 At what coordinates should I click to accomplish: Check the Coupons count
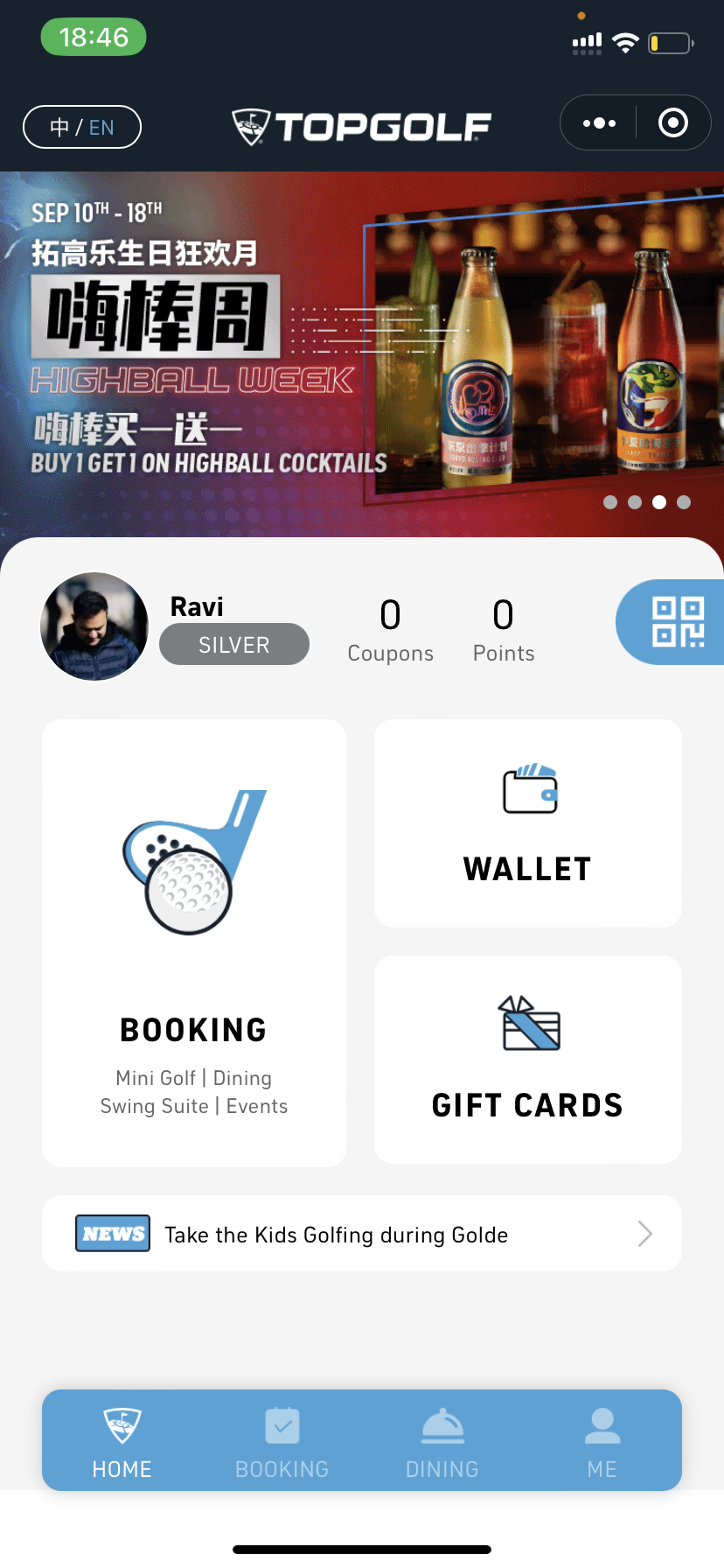pos(390,630)
